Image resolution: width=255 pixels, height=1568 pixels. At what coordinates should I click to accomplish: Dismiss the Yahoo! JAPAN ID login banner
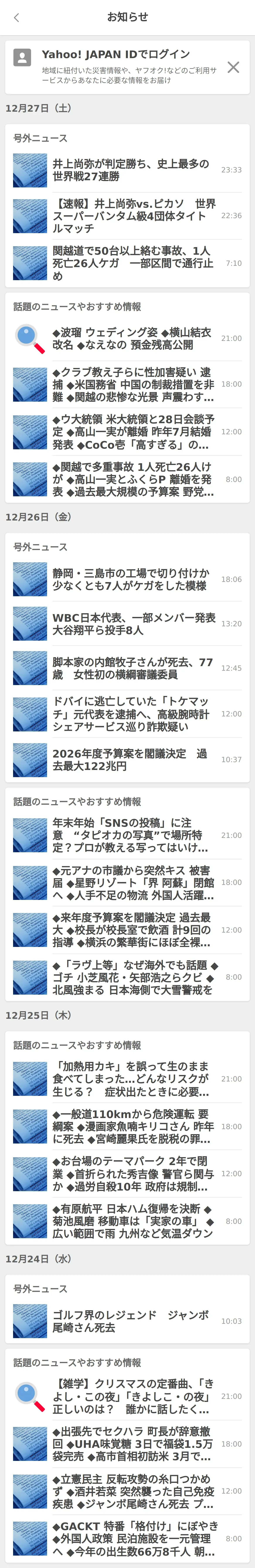[233, 67]
